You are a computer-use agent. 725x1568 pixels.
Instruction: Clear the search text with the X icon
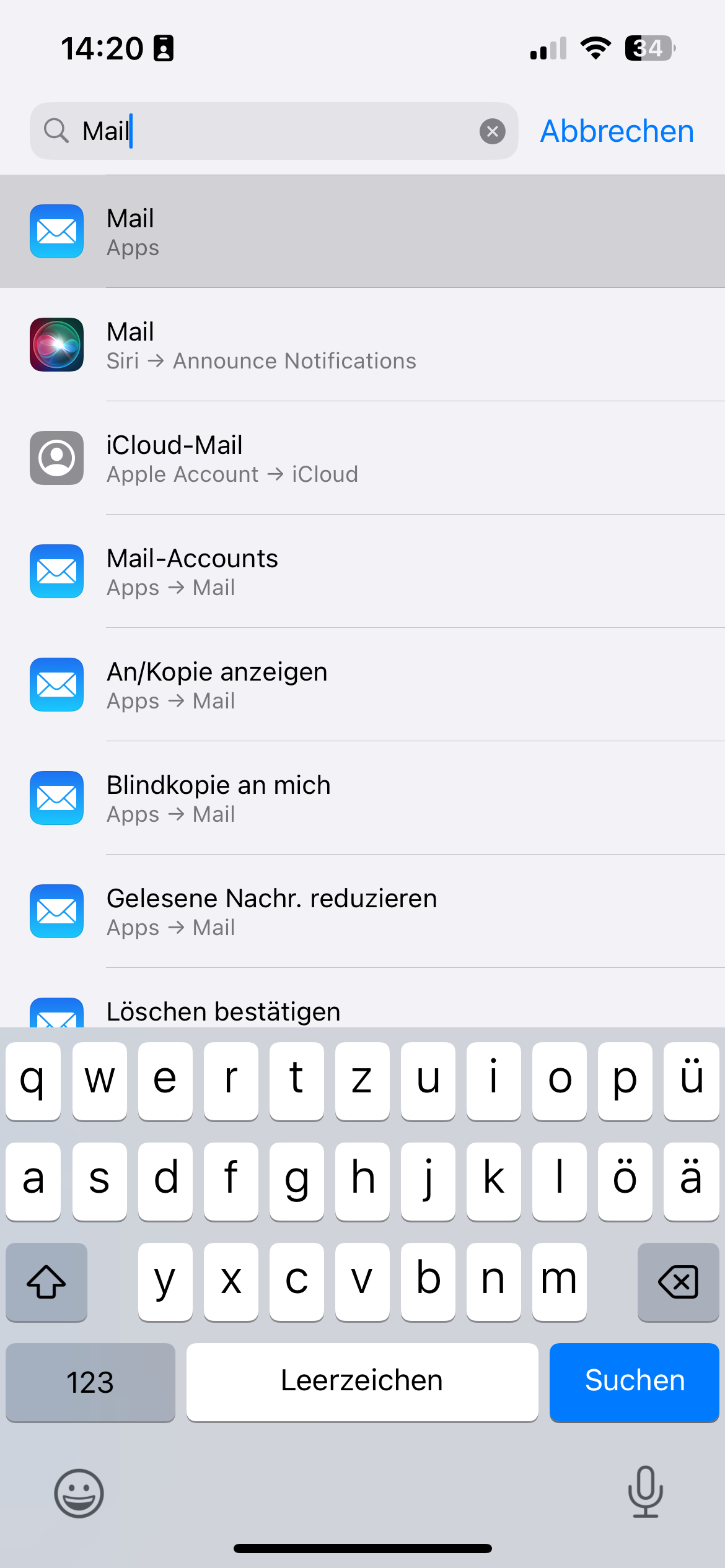coord(492,131)
